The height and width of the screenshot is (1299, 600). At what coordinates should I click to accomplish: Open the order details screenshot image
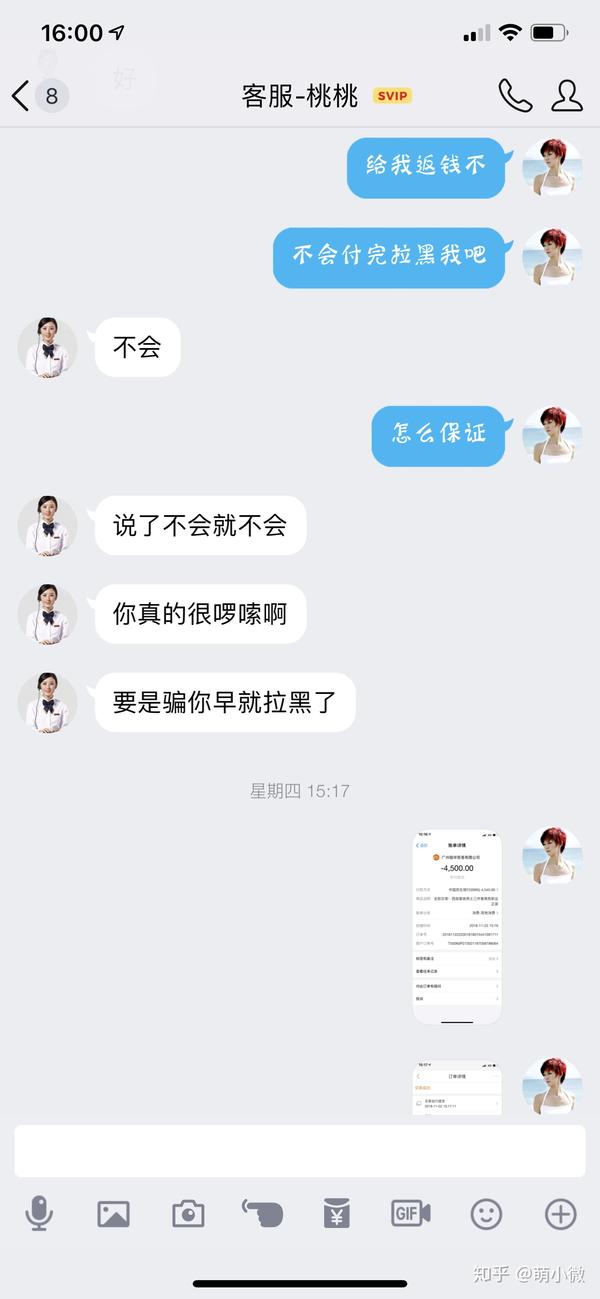coord(457,1088)
